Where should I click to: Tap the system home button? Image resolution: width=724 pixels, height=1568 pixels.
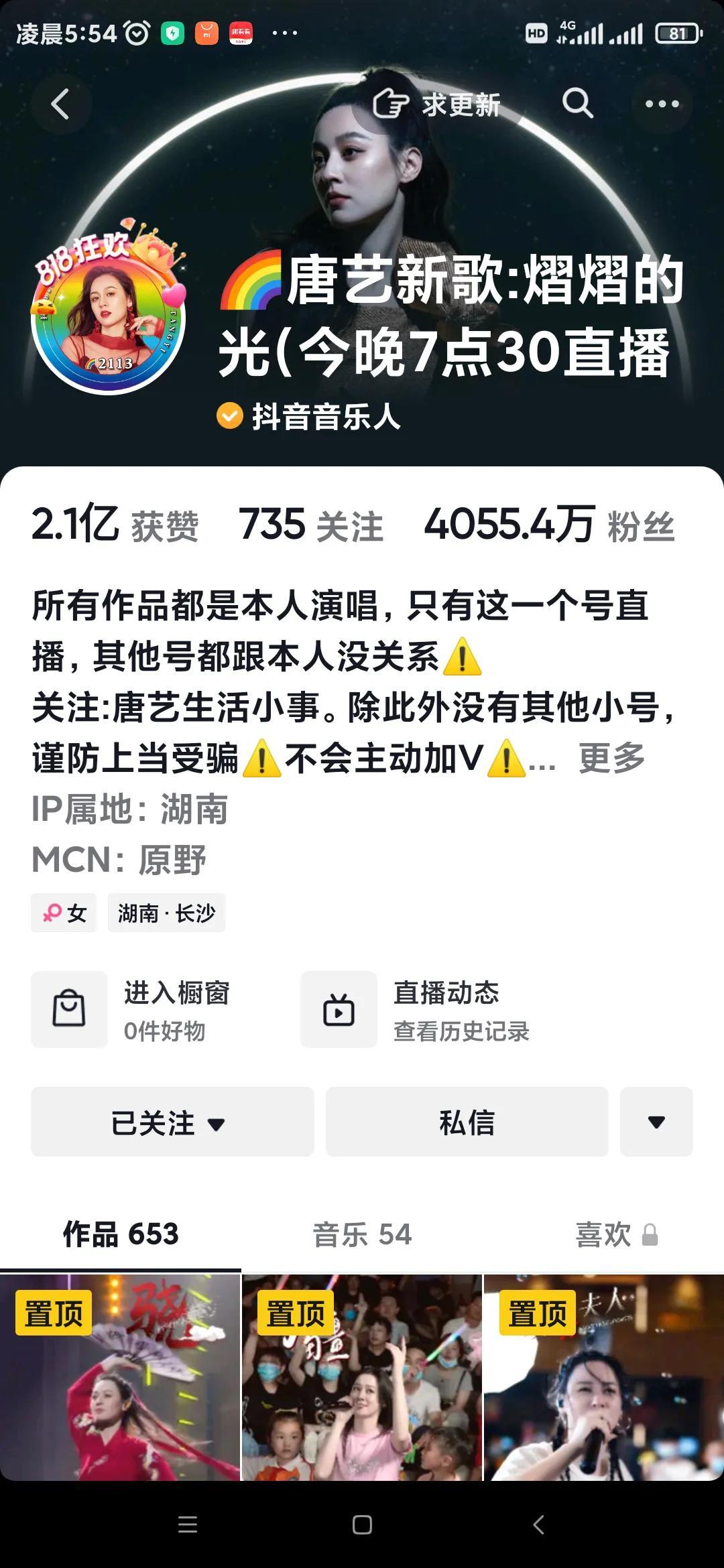(x=362, y=1525)
